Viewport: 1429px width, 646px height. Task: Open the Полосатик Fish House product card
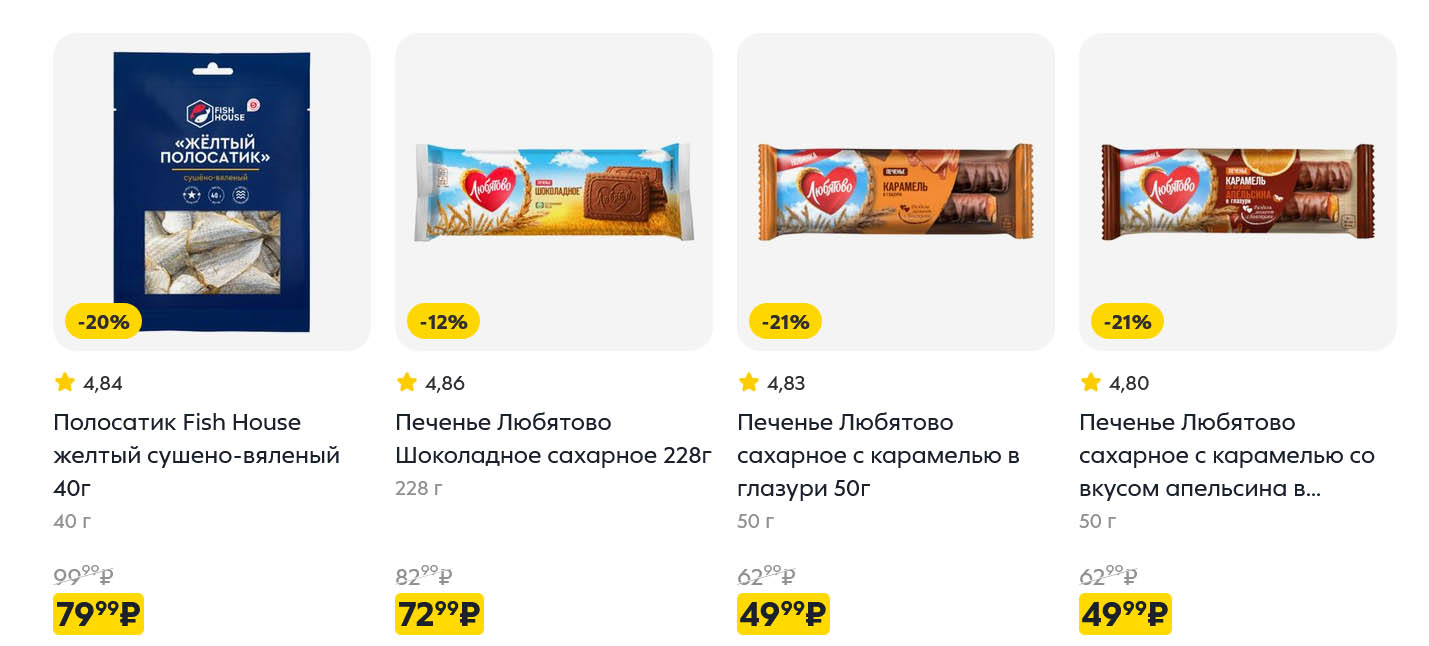pyautogui.click(x=211, y=192)
